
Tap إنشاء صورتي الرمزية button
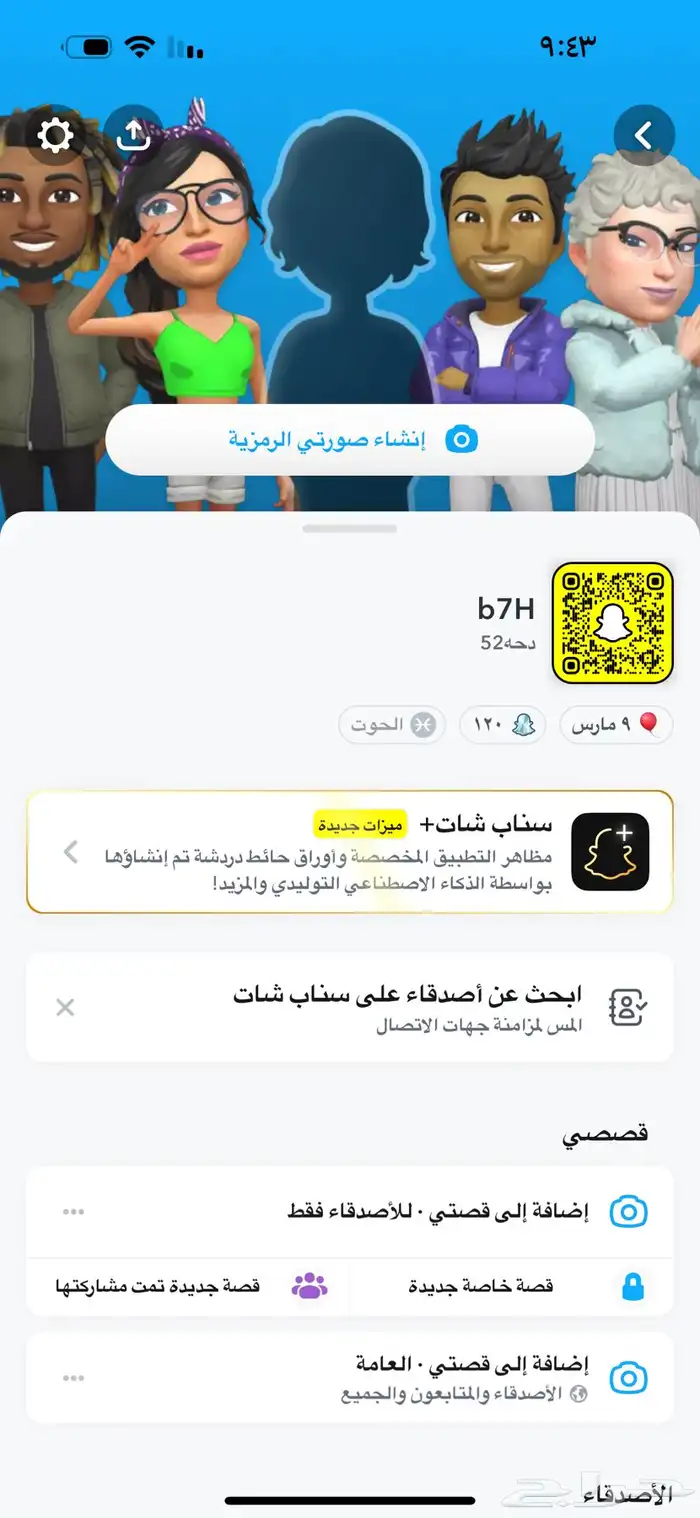coord(350,440)
